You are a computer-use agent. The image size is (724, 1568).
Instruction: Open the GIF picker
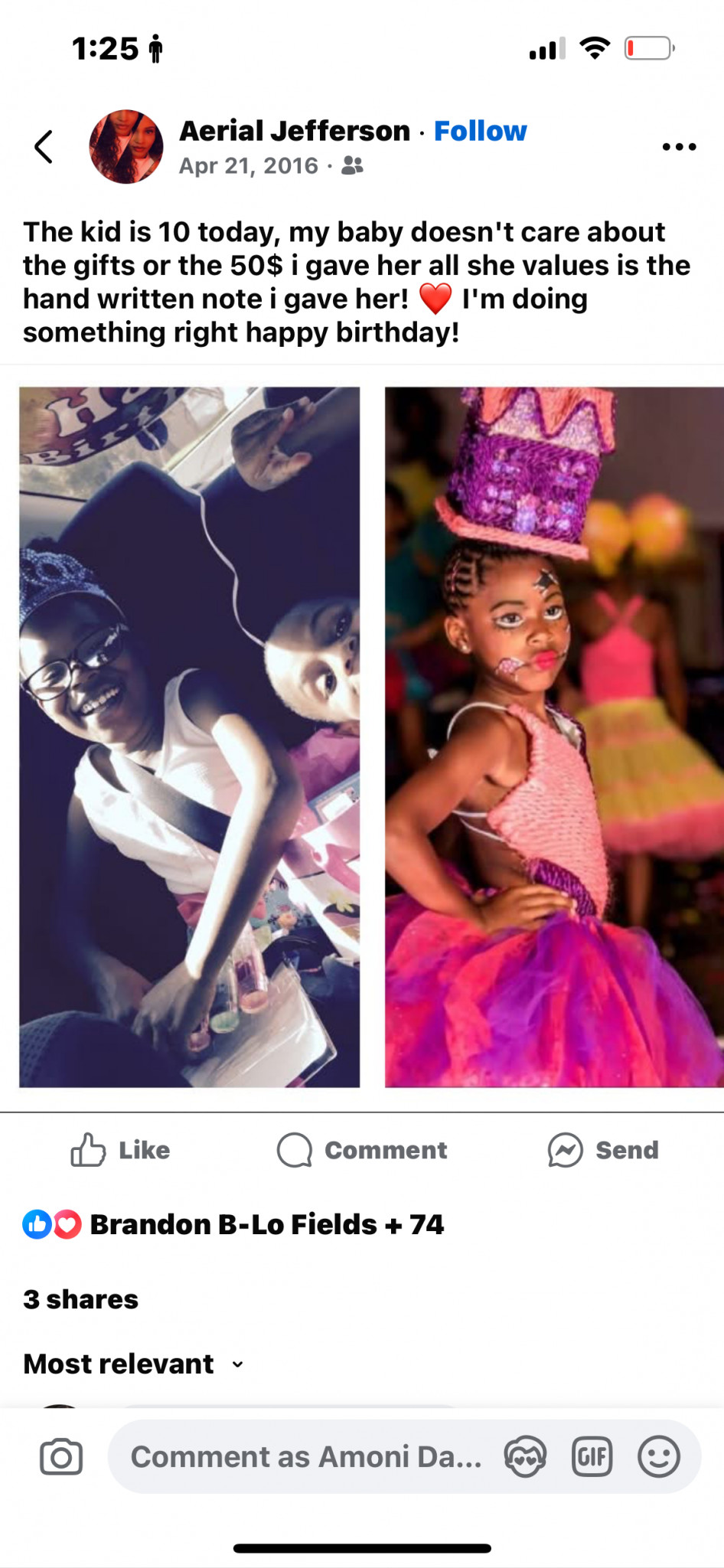(x=592, y=1456)
